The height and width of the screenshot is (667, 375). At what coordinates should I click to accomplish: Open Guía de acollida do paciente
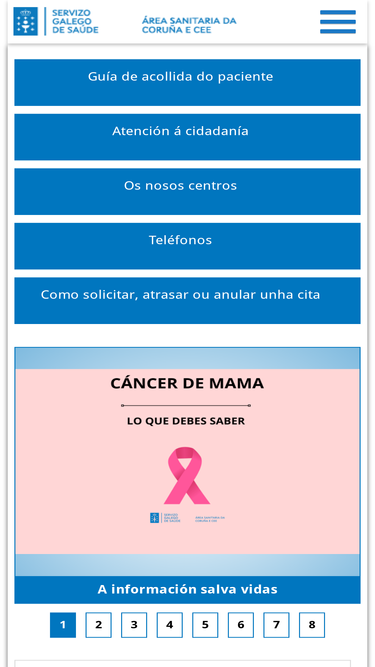point(188,83)
